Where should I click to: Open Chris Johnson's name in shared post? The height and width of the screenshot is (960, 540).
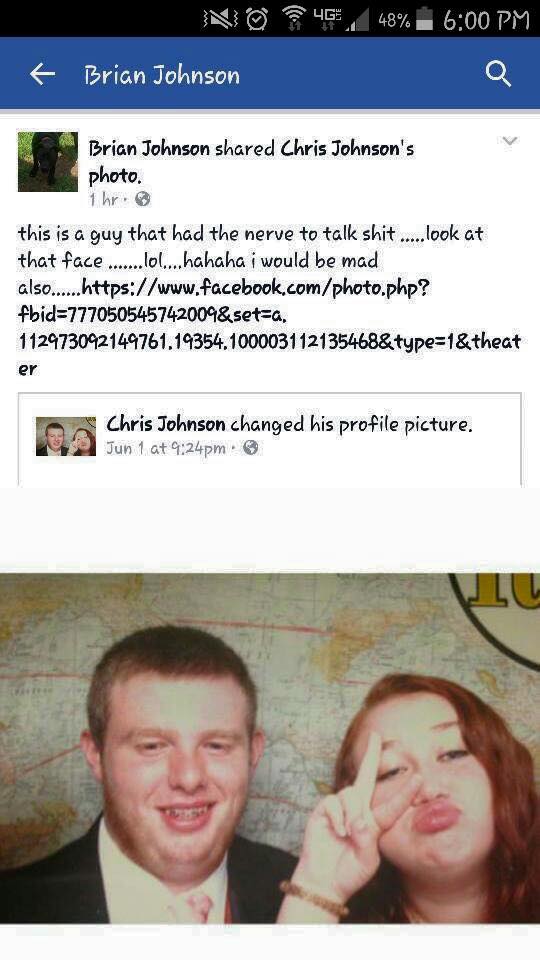pyautogui.click(x=165, y=424)
